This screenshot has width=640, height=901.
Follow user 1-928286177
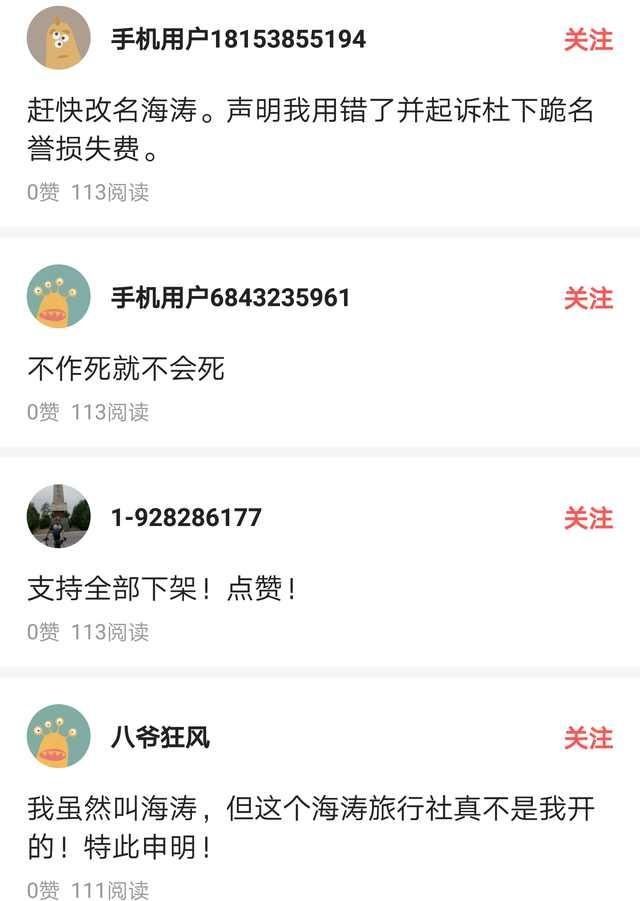[588, 518]
